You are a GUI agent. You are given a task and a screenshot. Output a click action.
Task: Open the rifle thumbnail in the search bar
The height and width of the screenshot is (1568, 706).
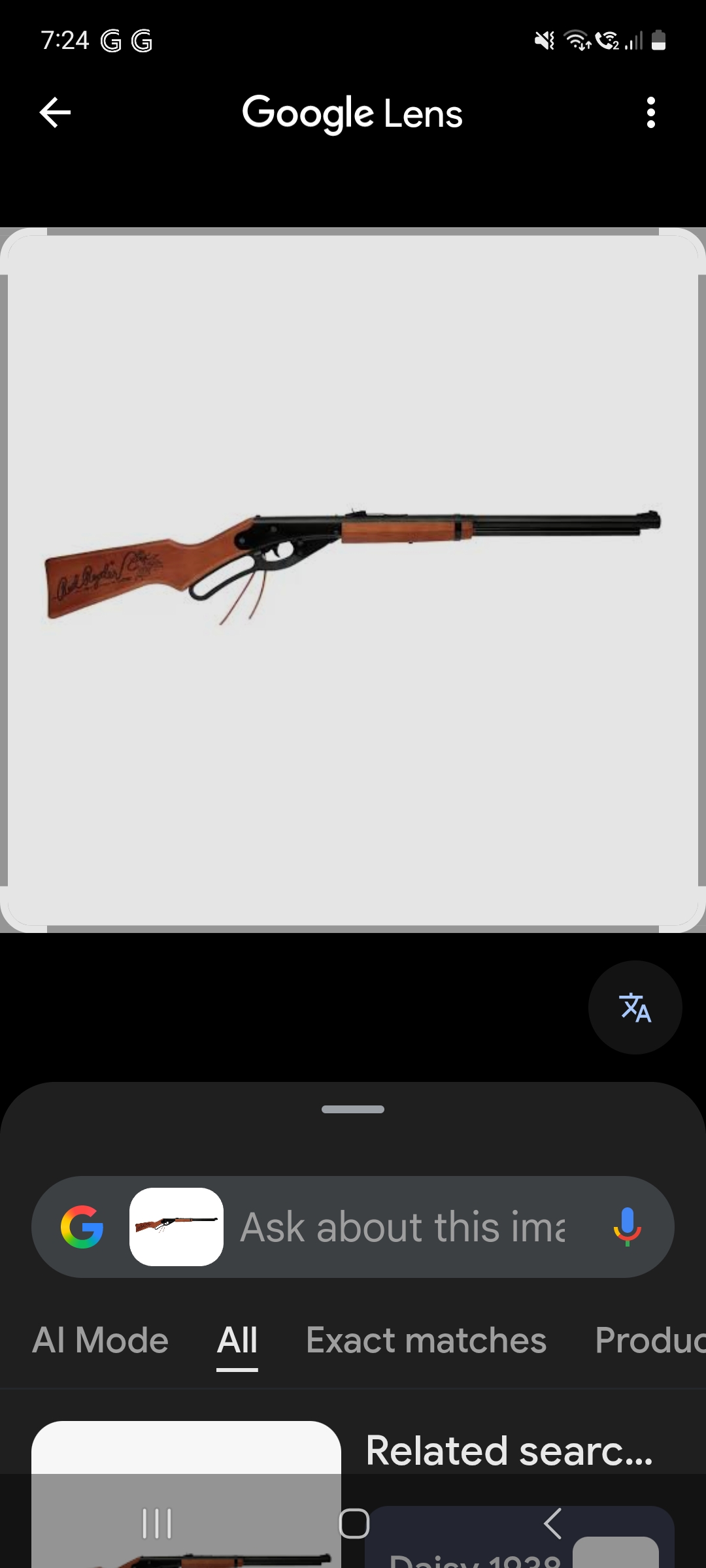click(x=176, y=1226)
